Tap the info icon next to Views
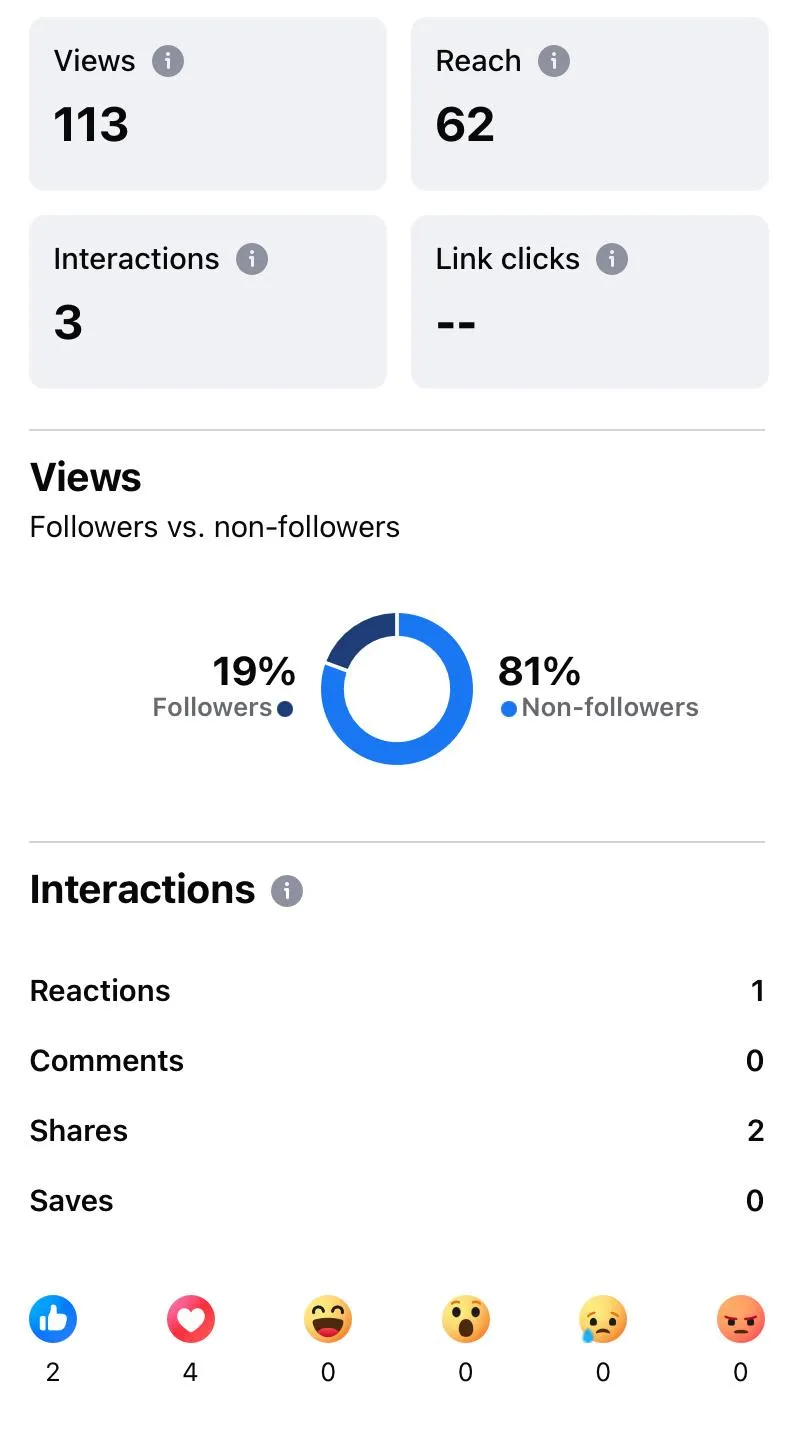Viewport: 797px width, 1440px height. pyautogui.click(x=168, y=61)
